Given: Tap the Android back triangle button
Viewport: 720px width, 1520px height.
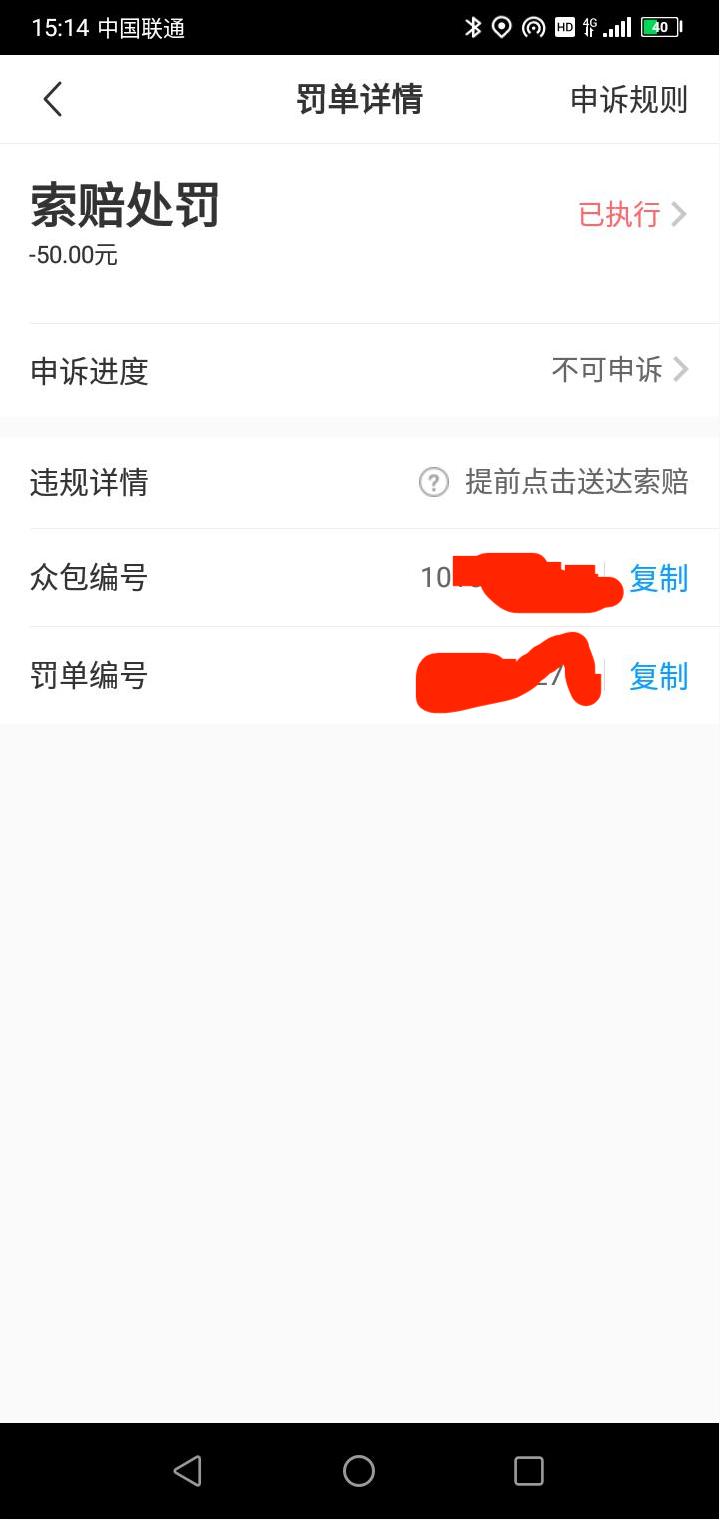Looking at the screenshot, I should 188,1470.
